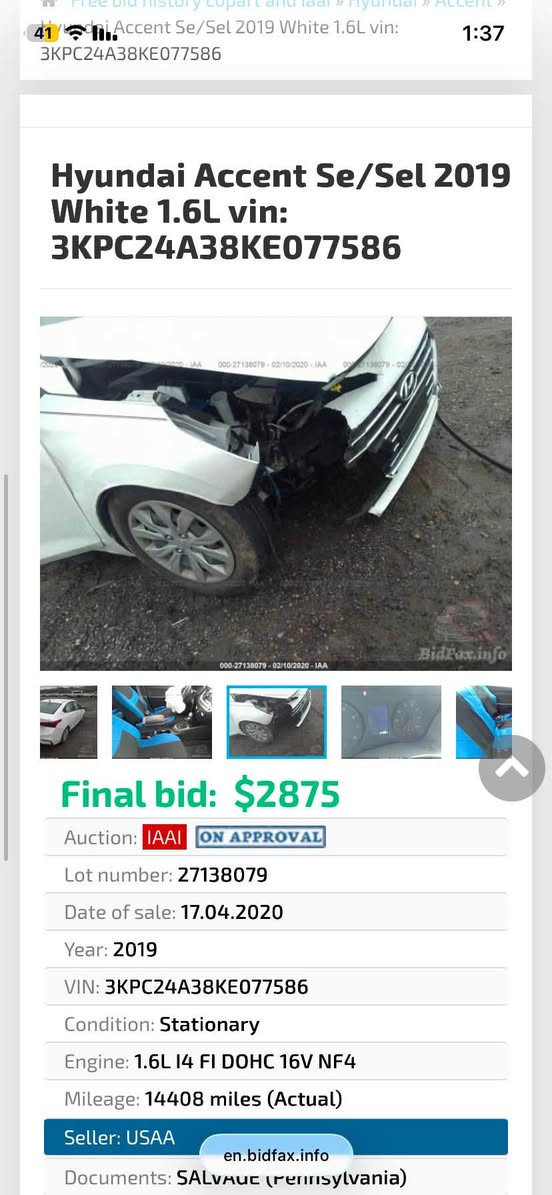The width and height of the screenshot is (552, 1195).
Task: Tap the scroll-to-top arrow button
Action: [x=512, y=768]
